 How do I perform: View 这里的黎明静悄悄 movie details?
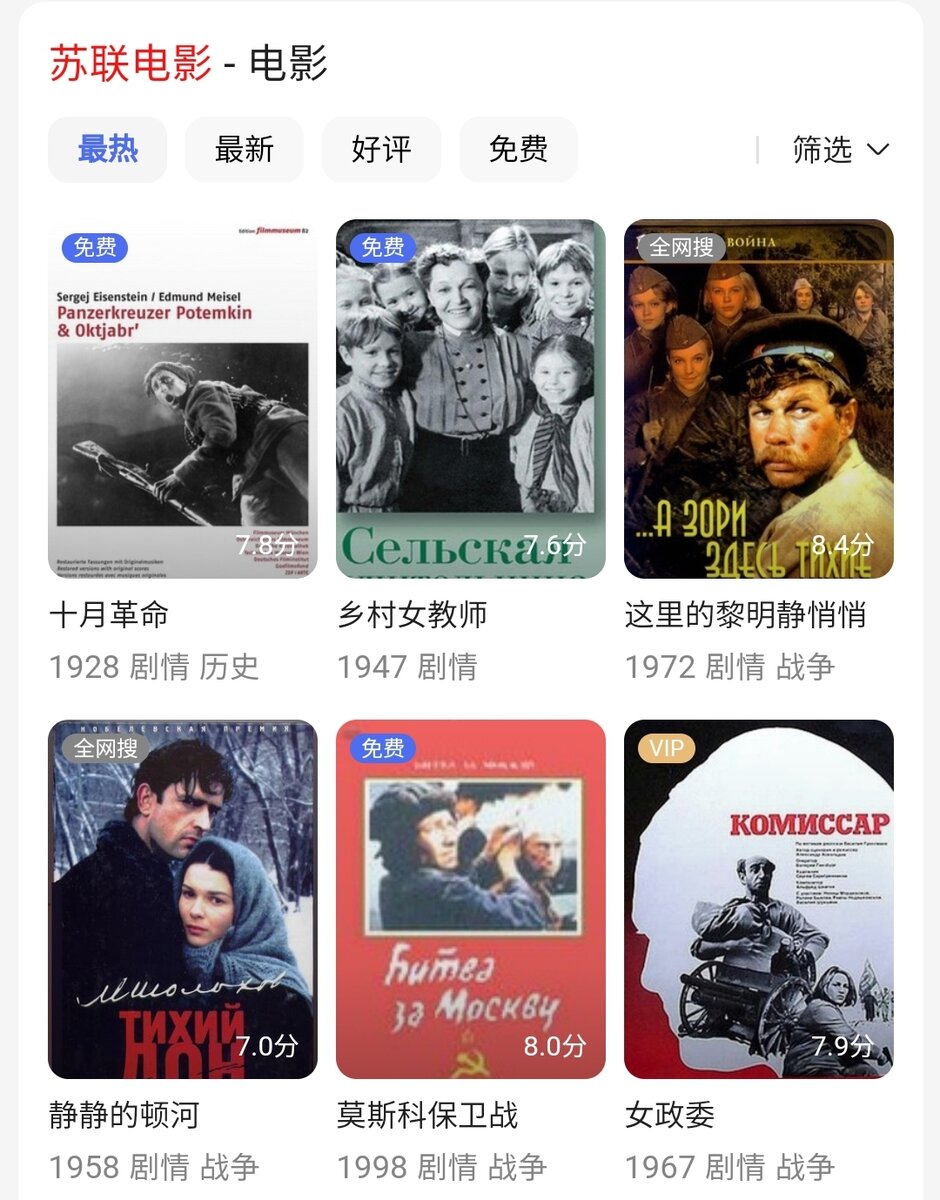point(758,399)
